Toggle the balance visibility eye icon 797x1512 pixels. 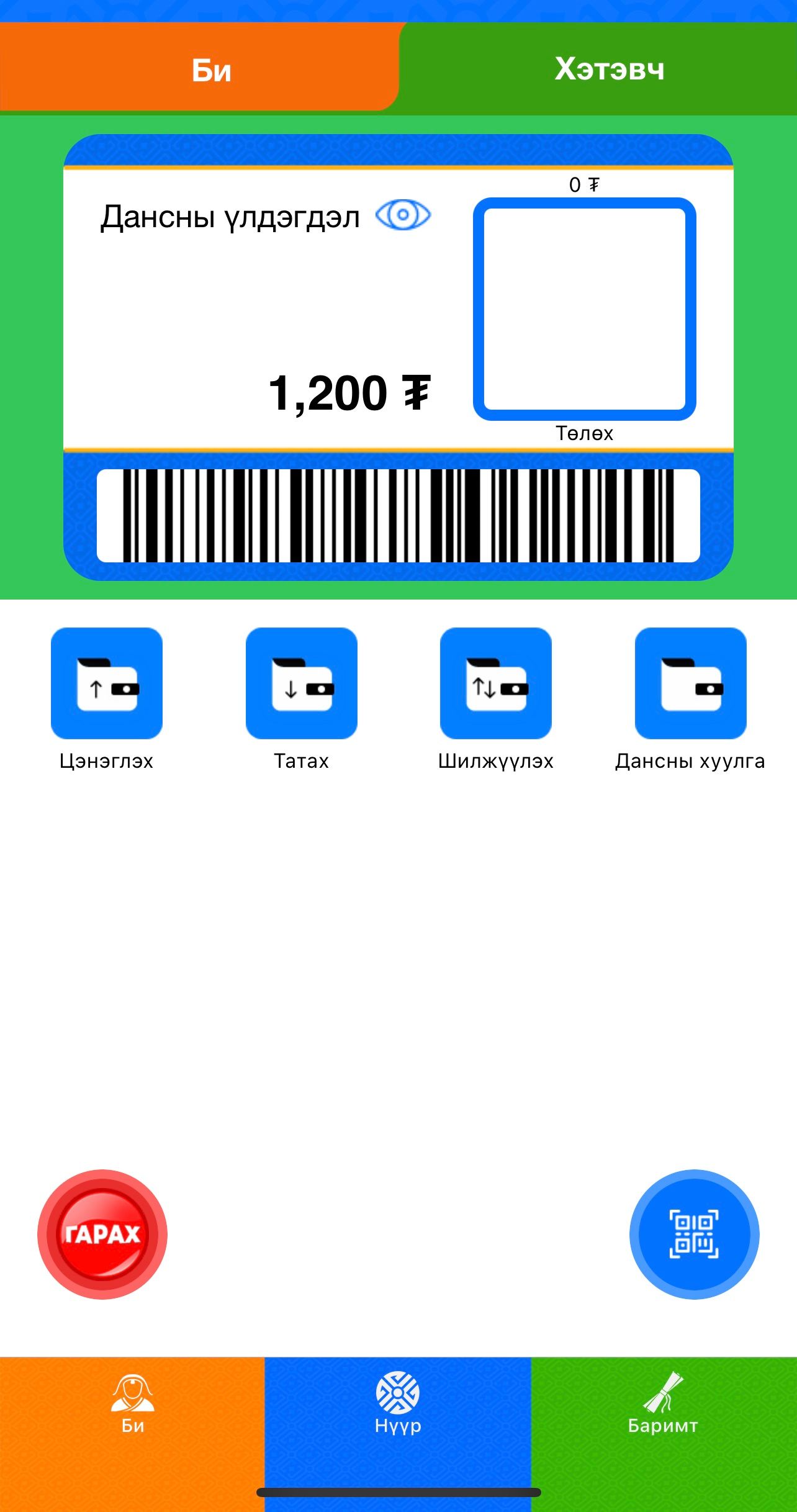click(x=403, y=215)
